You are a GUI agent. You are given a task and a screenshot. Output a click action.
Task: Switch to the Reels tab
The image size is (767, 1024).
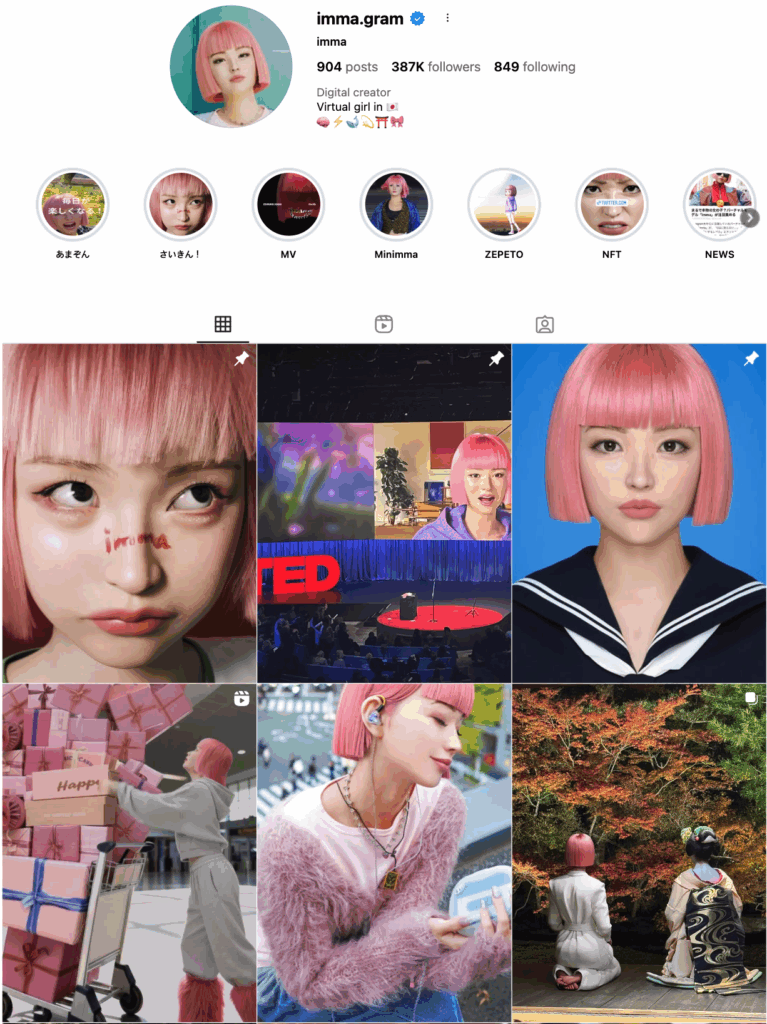pyautogui.click(x=384, y=324)
